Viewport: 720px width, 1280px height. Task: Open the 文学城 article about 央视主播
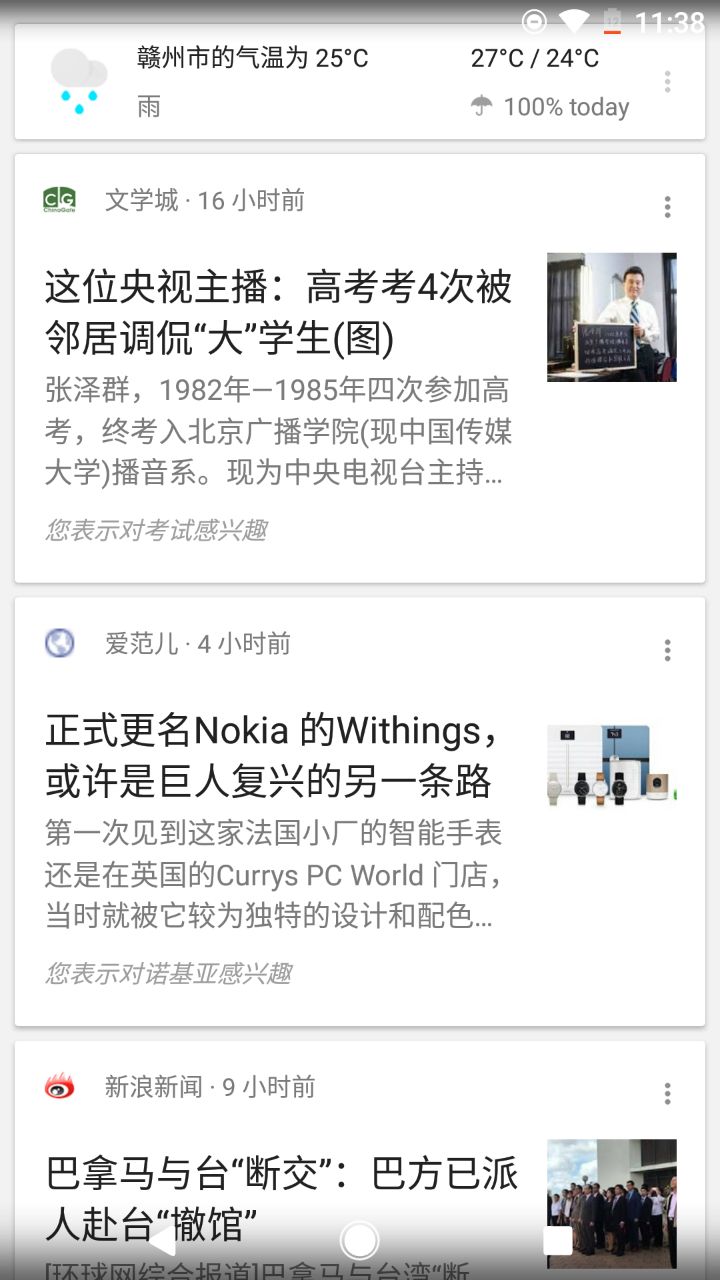pos(278,314)
